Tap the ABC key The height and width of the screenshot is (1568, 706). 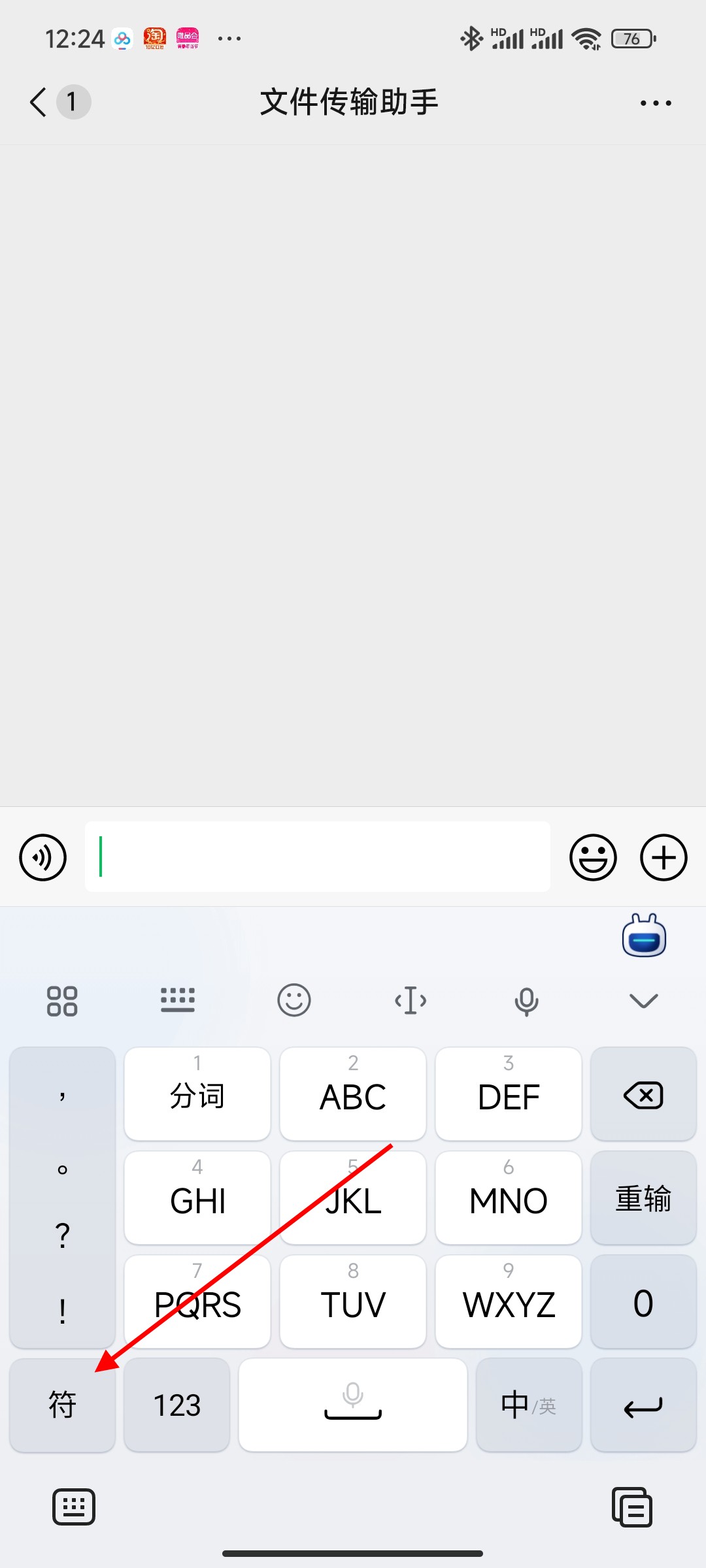point(353,1095)
